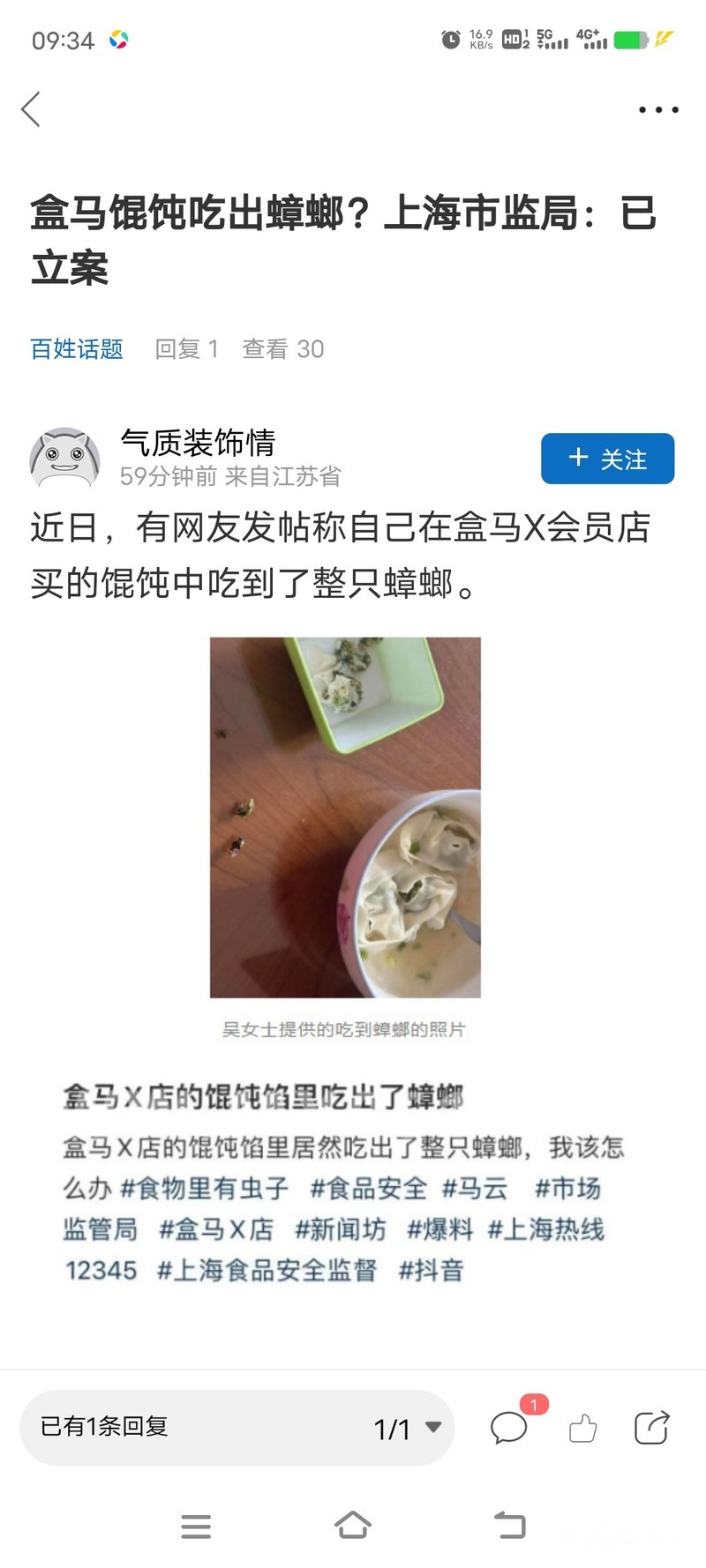Go to the phone home screen
This screenshot has height=1568, width=706.
tap(352, 1526)
